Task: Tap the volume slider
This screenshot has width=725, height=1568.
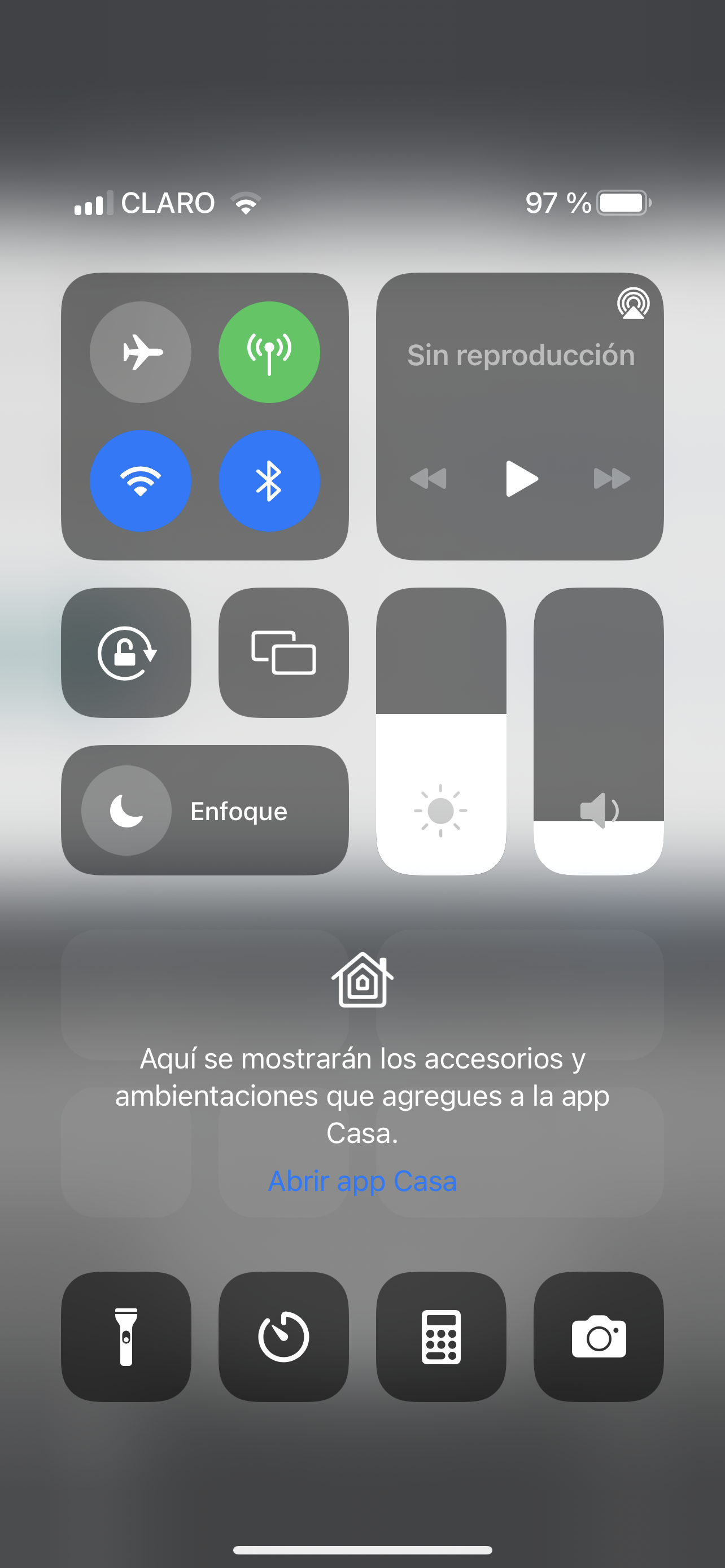Action: pyautogui.click(x=599, y=730)
